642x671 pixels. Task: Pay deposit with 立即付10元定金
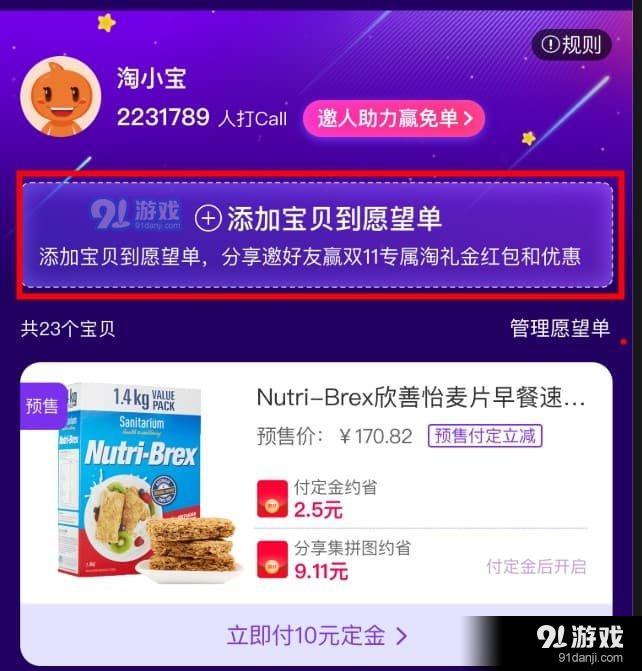317,635
